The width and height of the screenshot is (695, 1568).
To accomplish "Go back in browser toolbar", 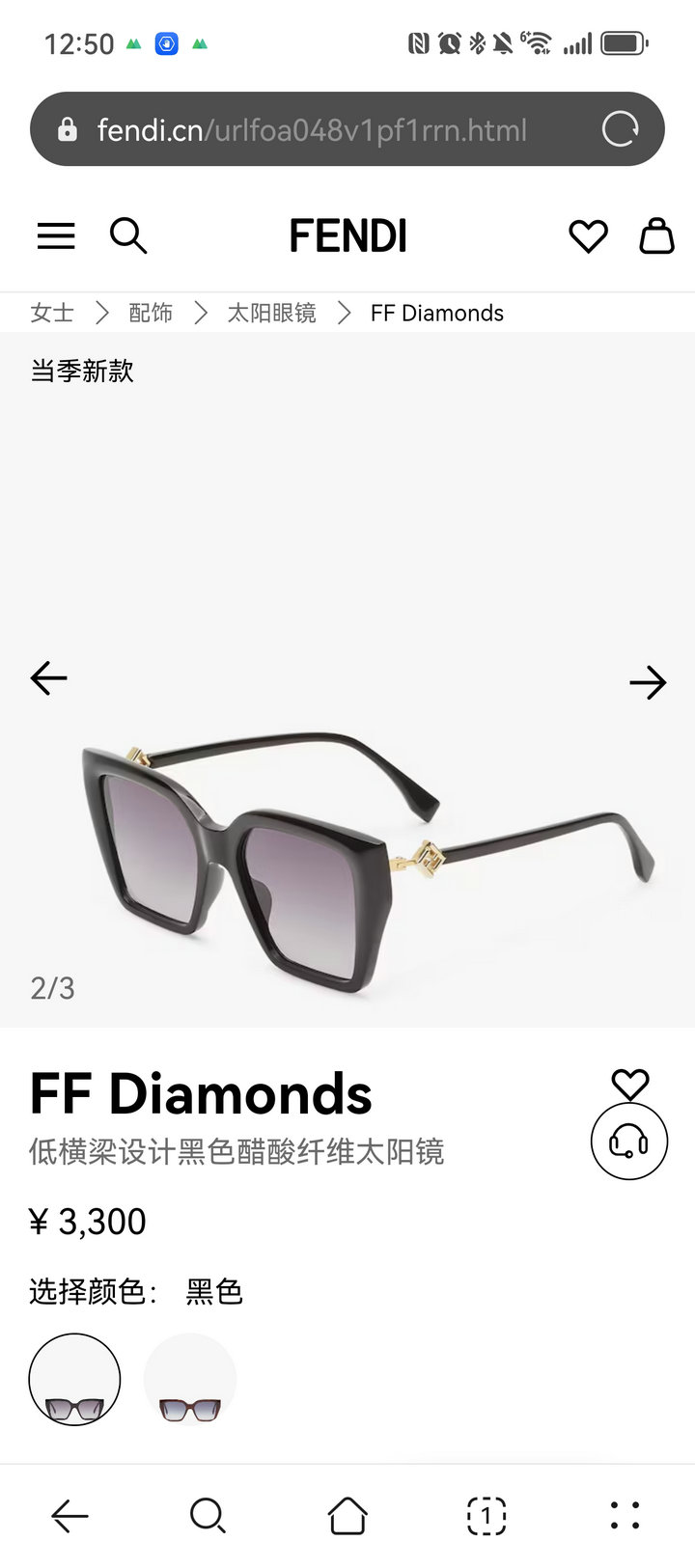I will pos(69,1516).
